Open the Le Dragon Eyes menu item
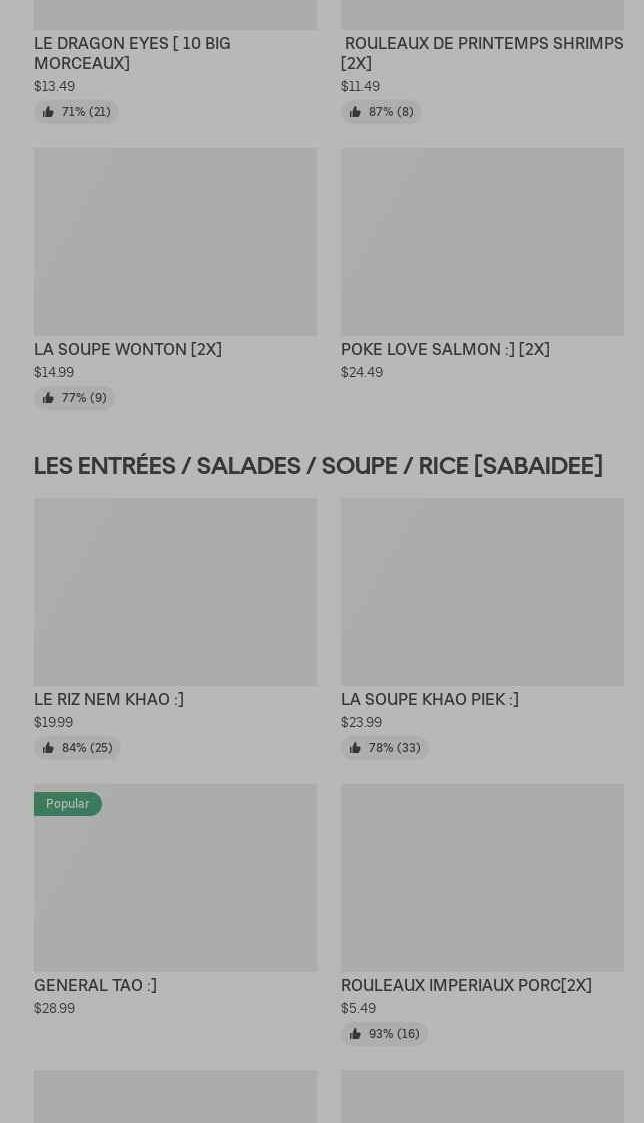 tap(176, 62)
